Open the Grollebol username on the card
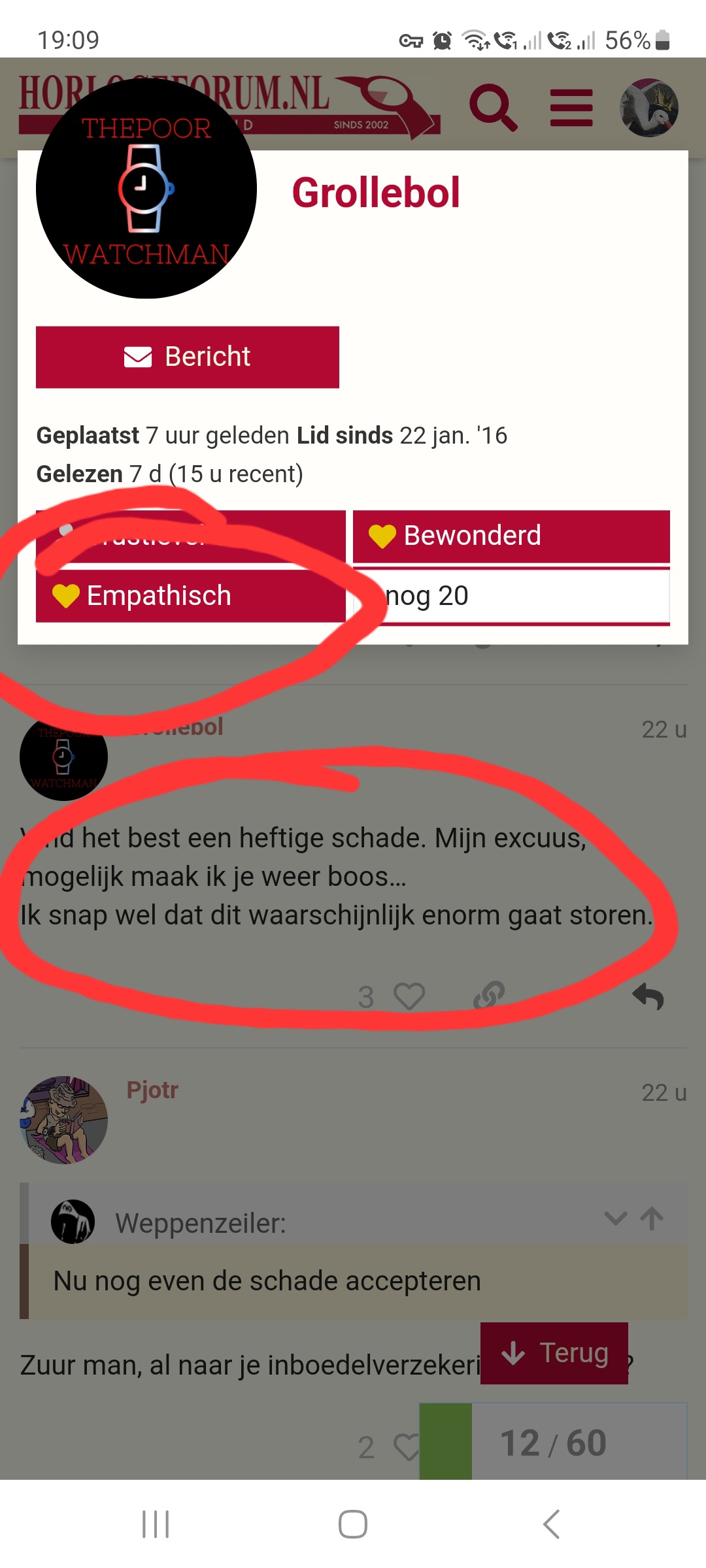This screenshot has height=1568, width=706. 376,193
